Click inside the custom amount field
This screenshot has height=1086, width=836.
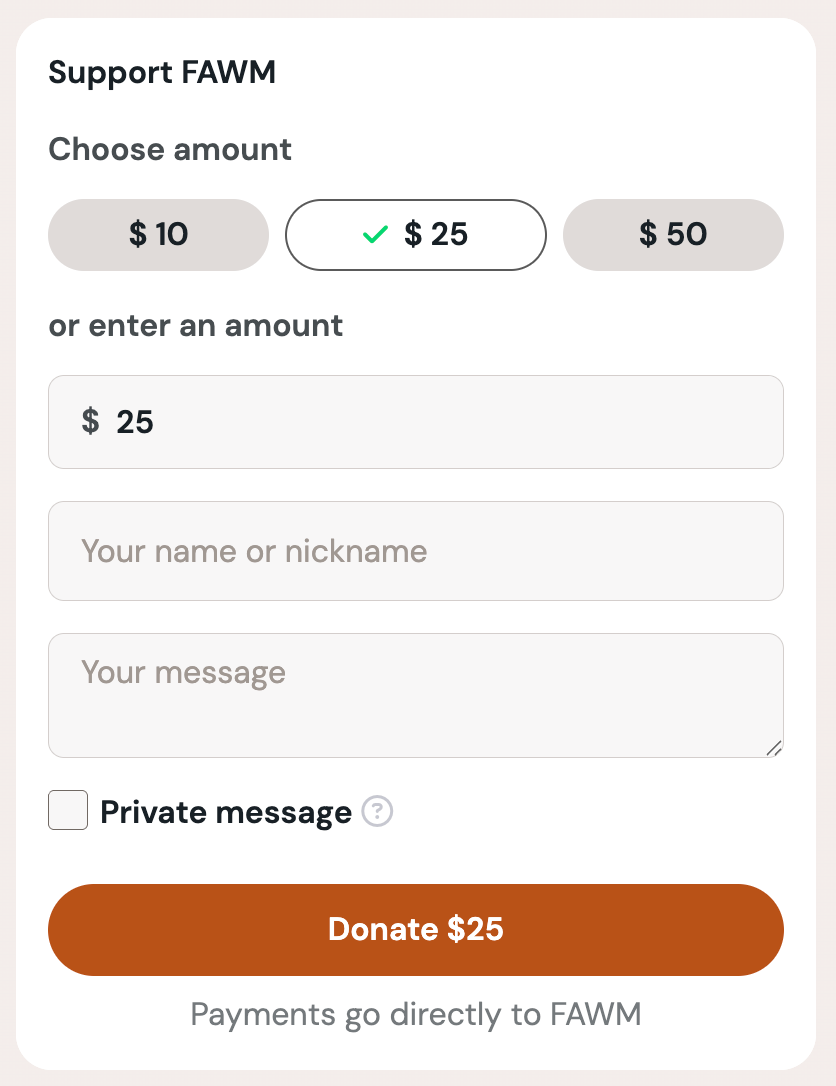pyautogui.click(x=416, y=422)
